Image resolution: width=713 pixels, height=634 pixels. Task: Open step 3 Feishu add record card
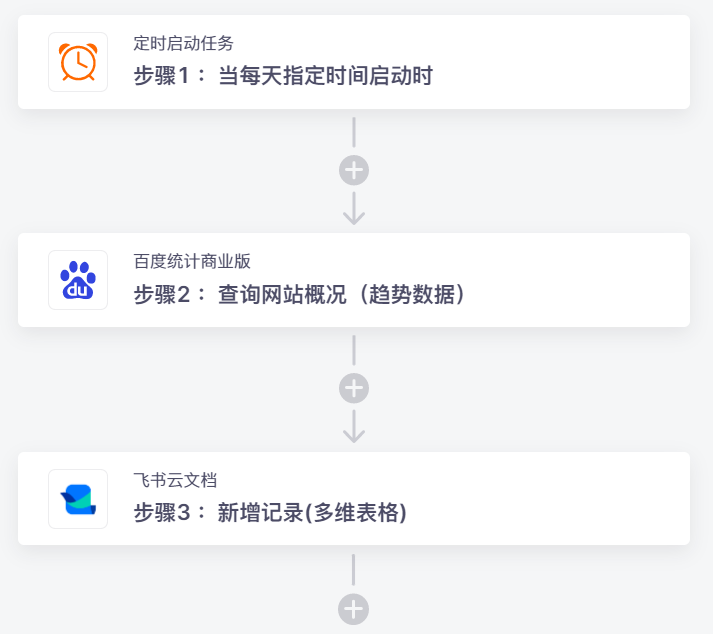coord(353,498)
